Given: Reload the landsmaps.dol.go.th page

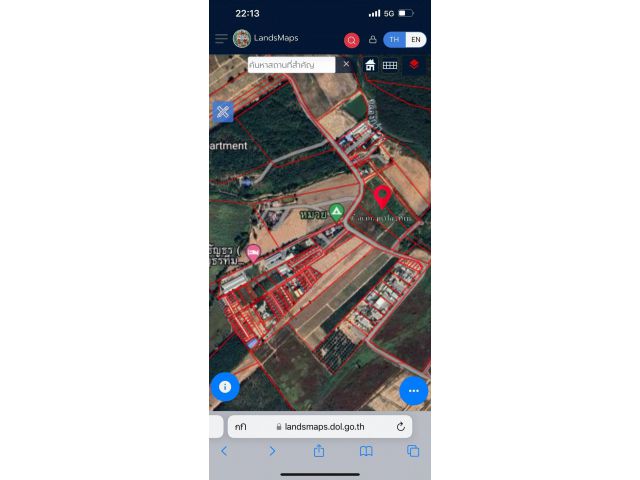Looking at the screenshot, I should 400,426.
